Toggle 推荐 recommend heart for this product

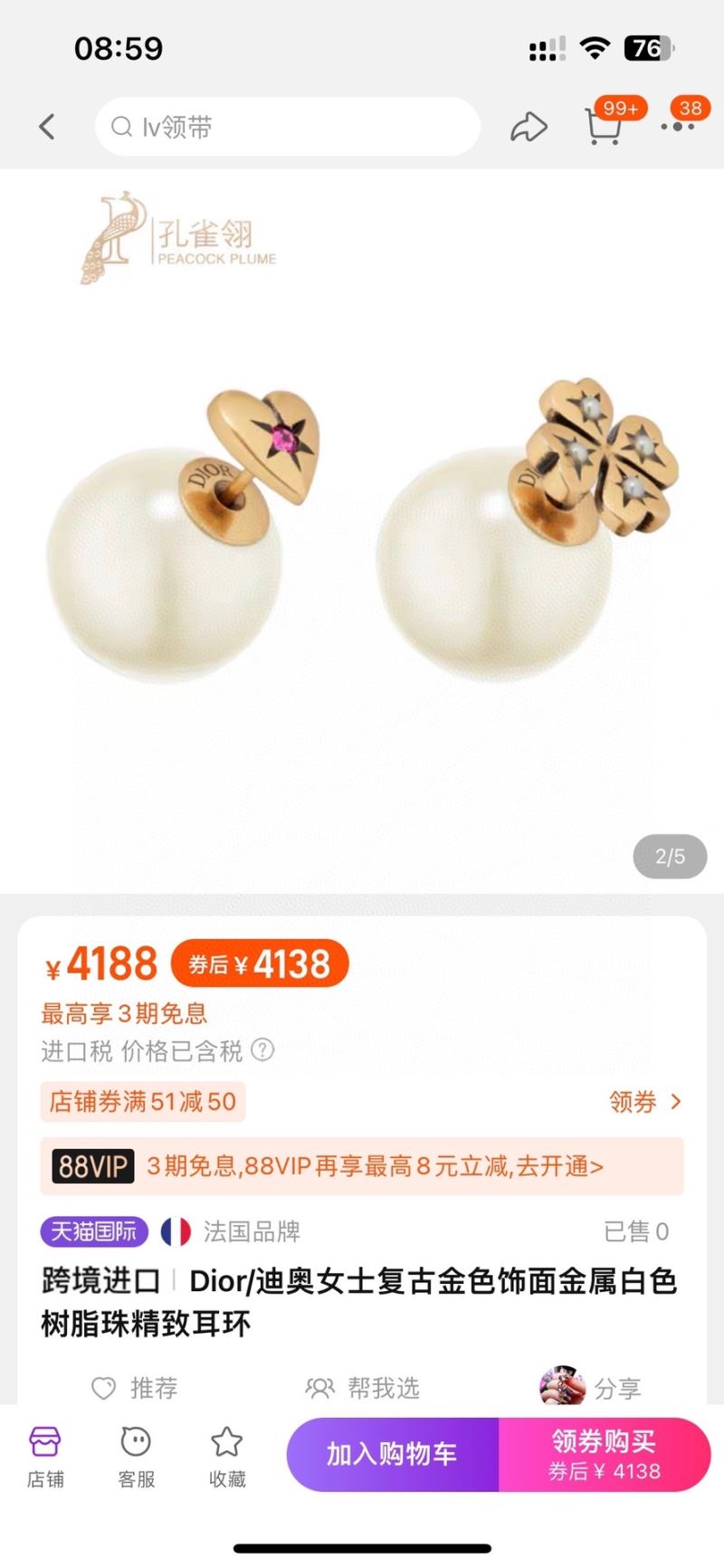pyautogui.click(x=134, y=1387)
